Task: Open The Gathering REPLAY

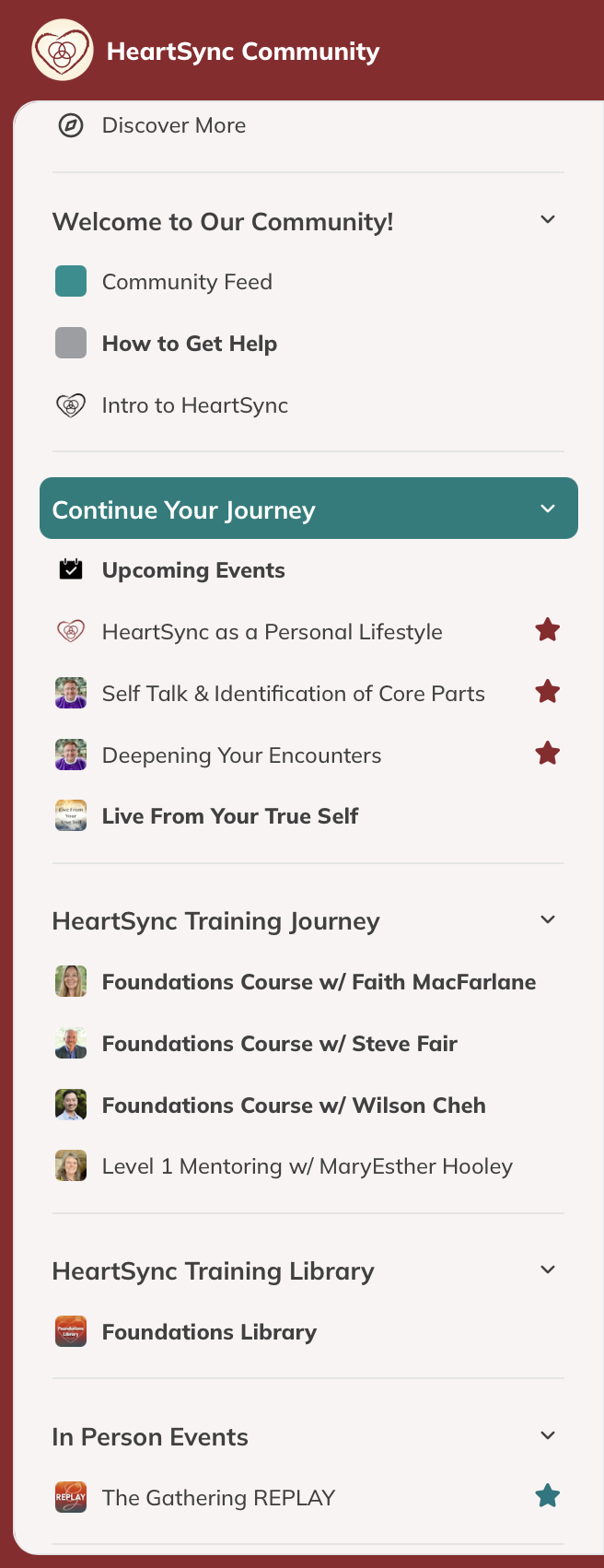Action: [218, 1498]
